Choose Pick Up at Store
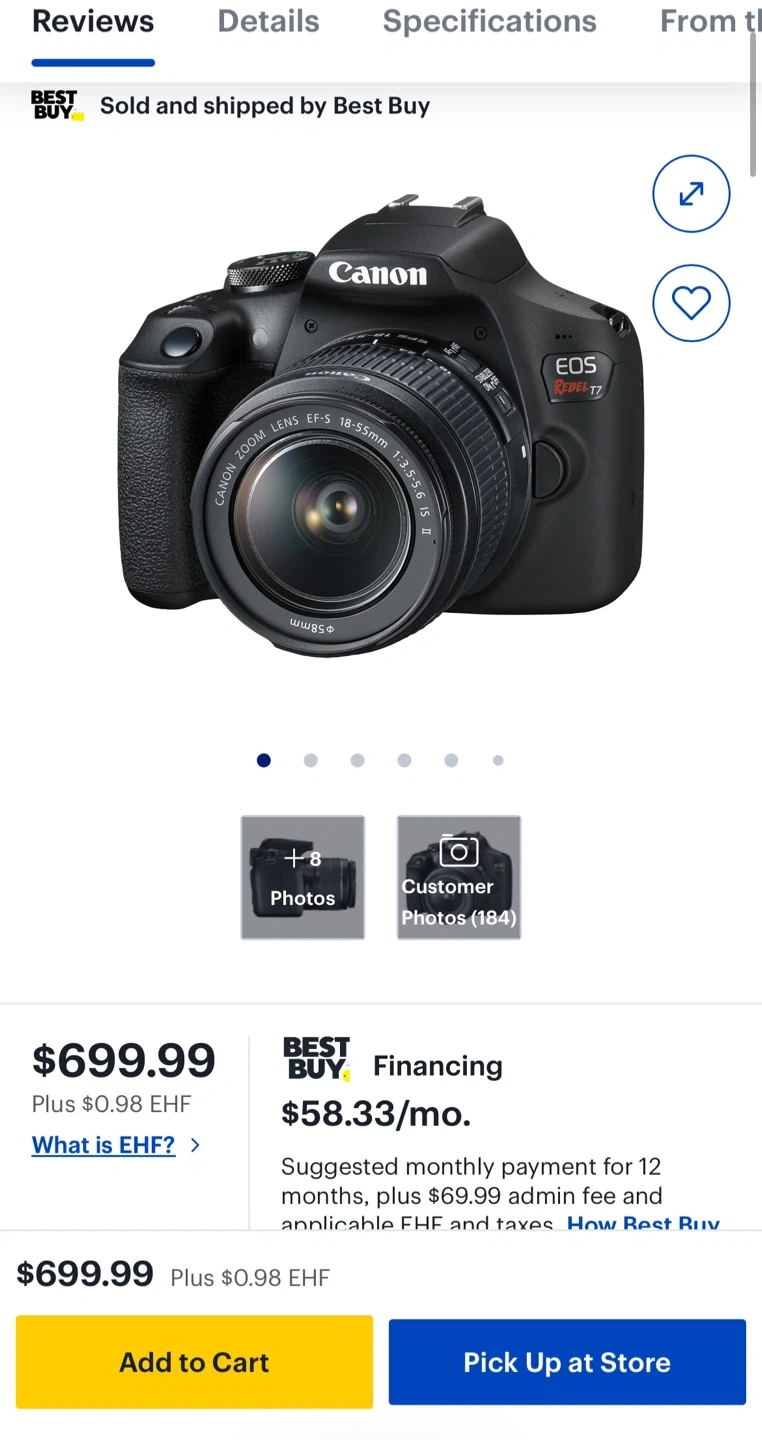 tap(567, 1362)
